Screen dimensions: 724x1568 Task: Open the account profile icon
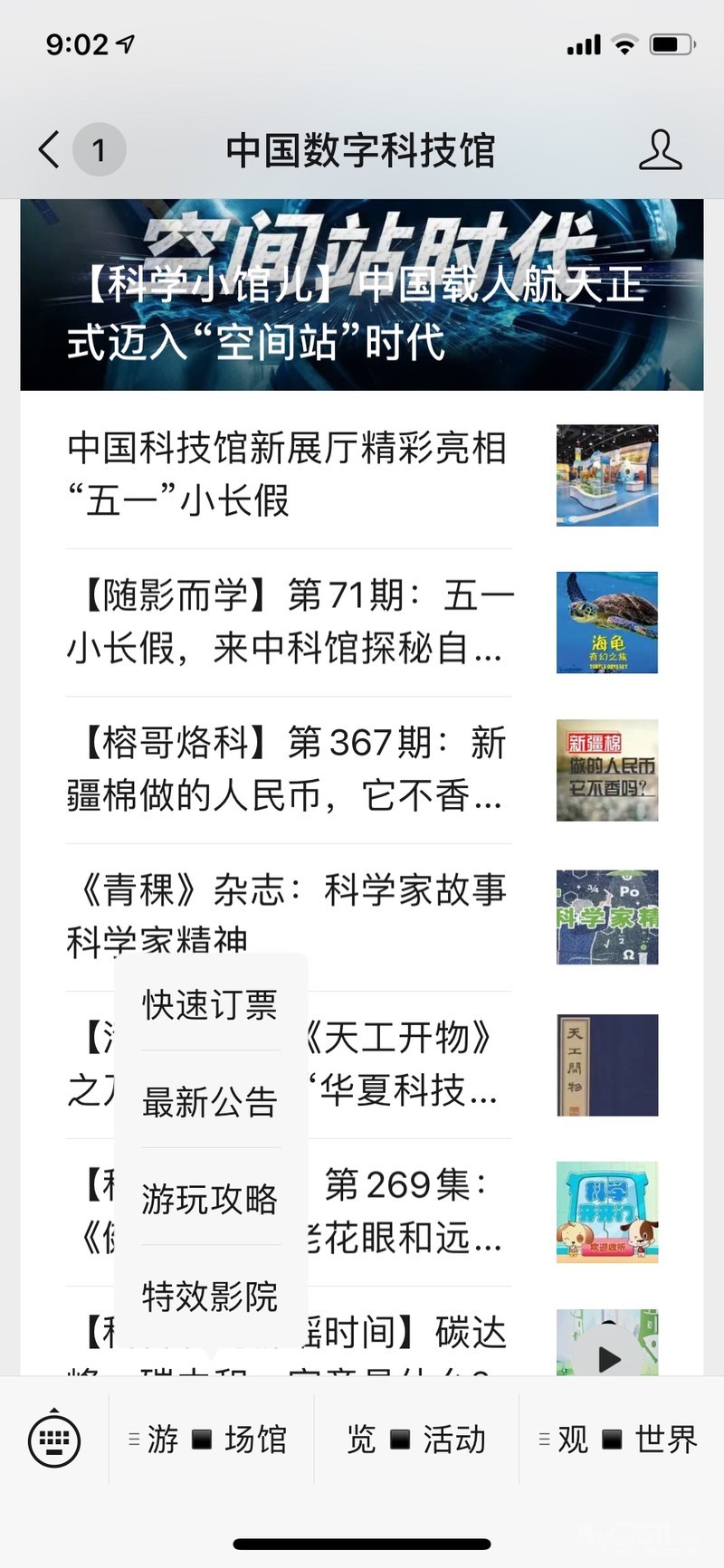pyautogui.click(x=660, y=150)
